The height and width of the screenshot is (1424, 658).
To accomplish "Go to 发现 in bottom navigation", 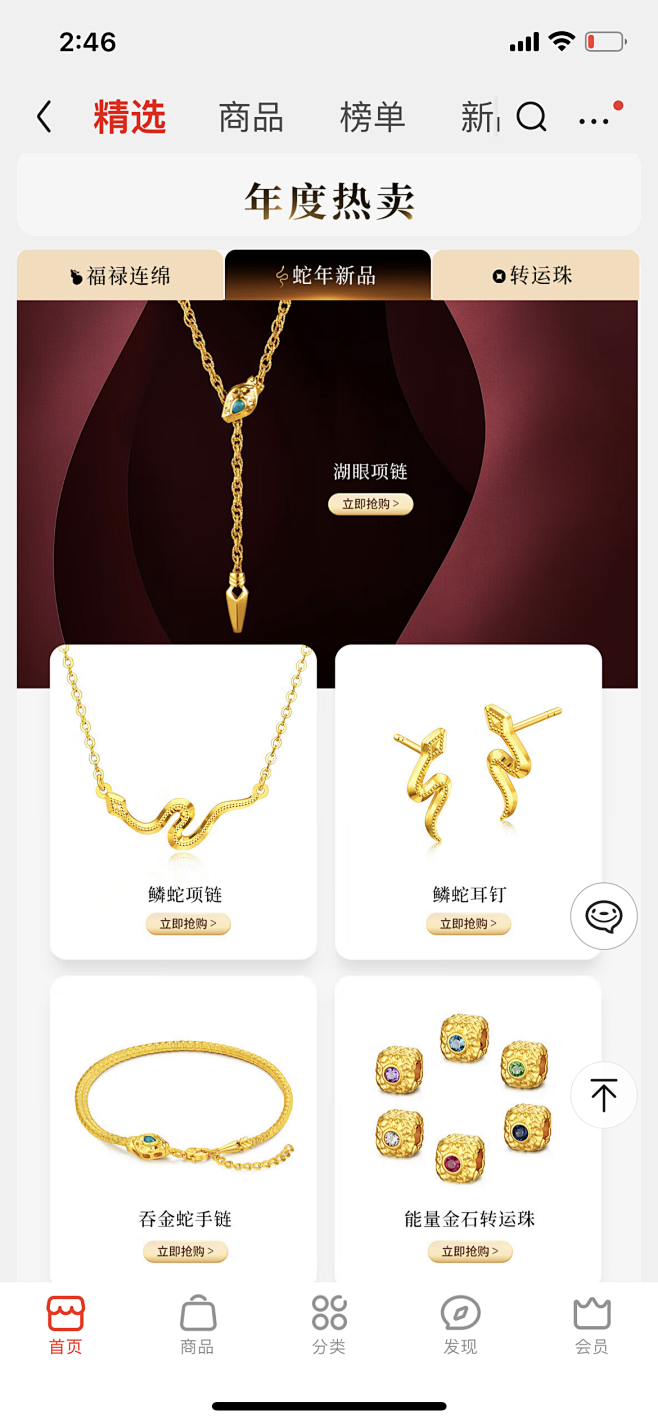I will click(x=460, y=1325).
